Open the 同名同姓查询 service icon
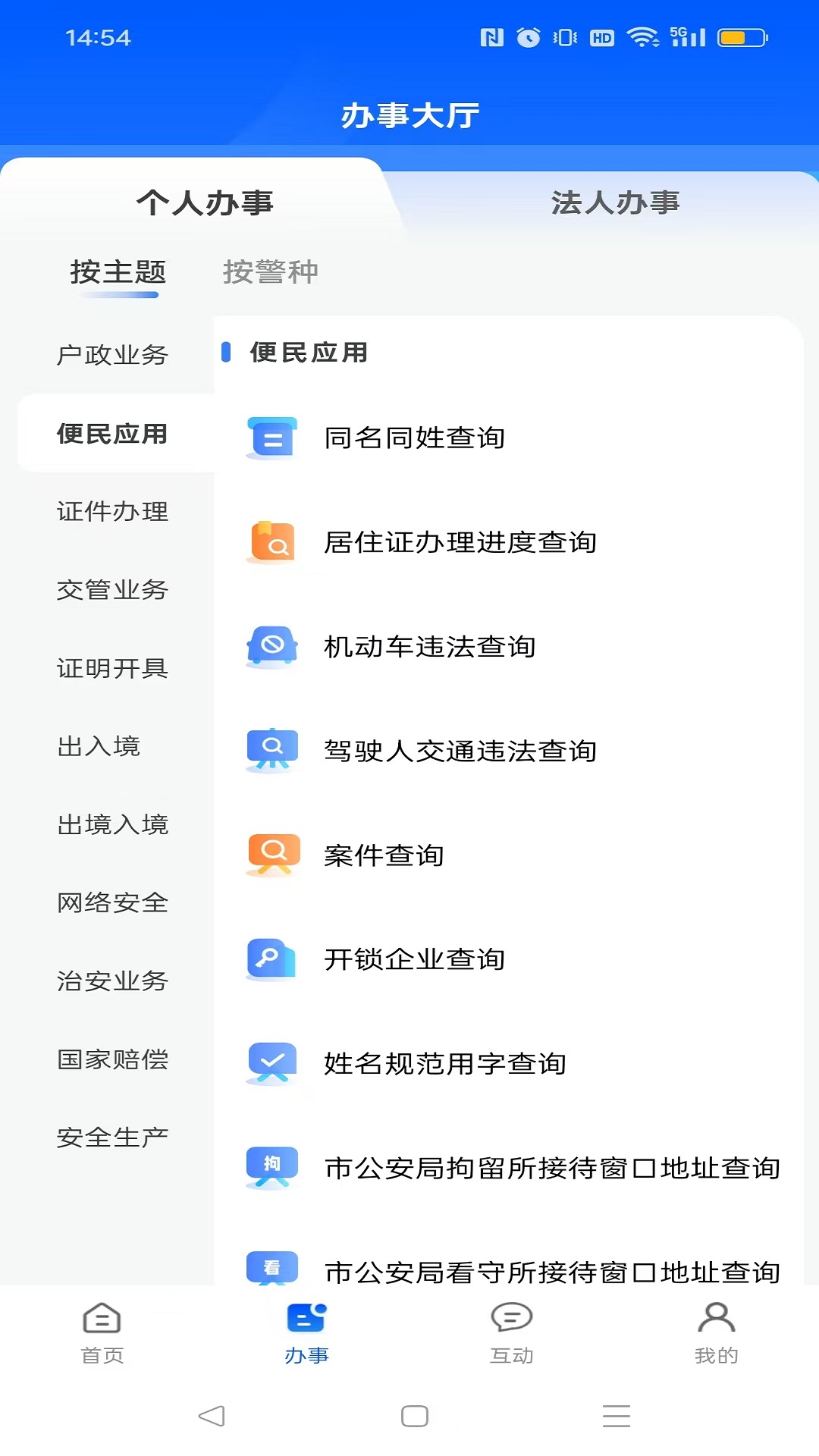 point(271,437)
